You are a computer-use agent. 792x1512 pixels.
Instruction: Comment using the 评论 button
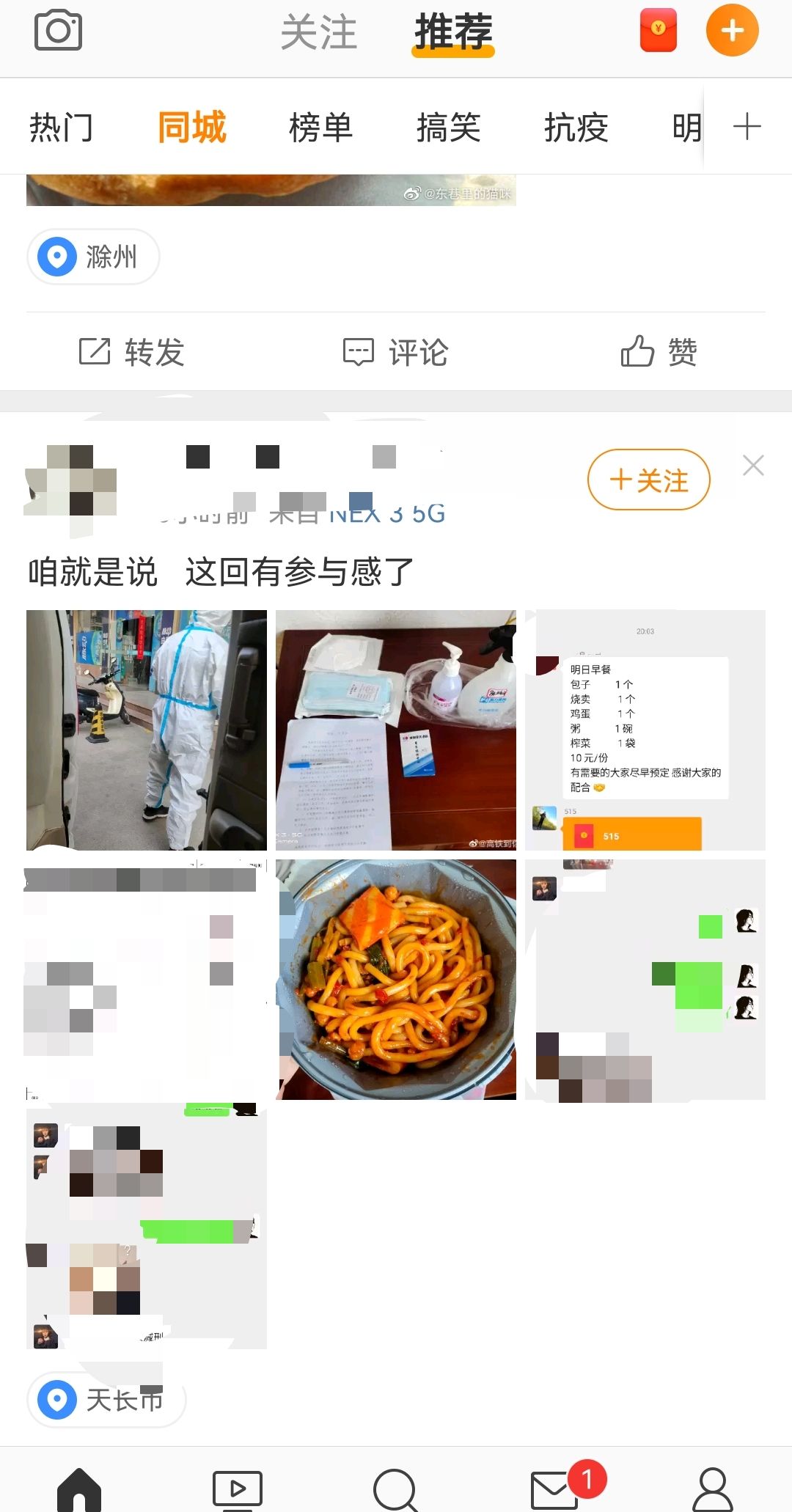coord(396,352)
